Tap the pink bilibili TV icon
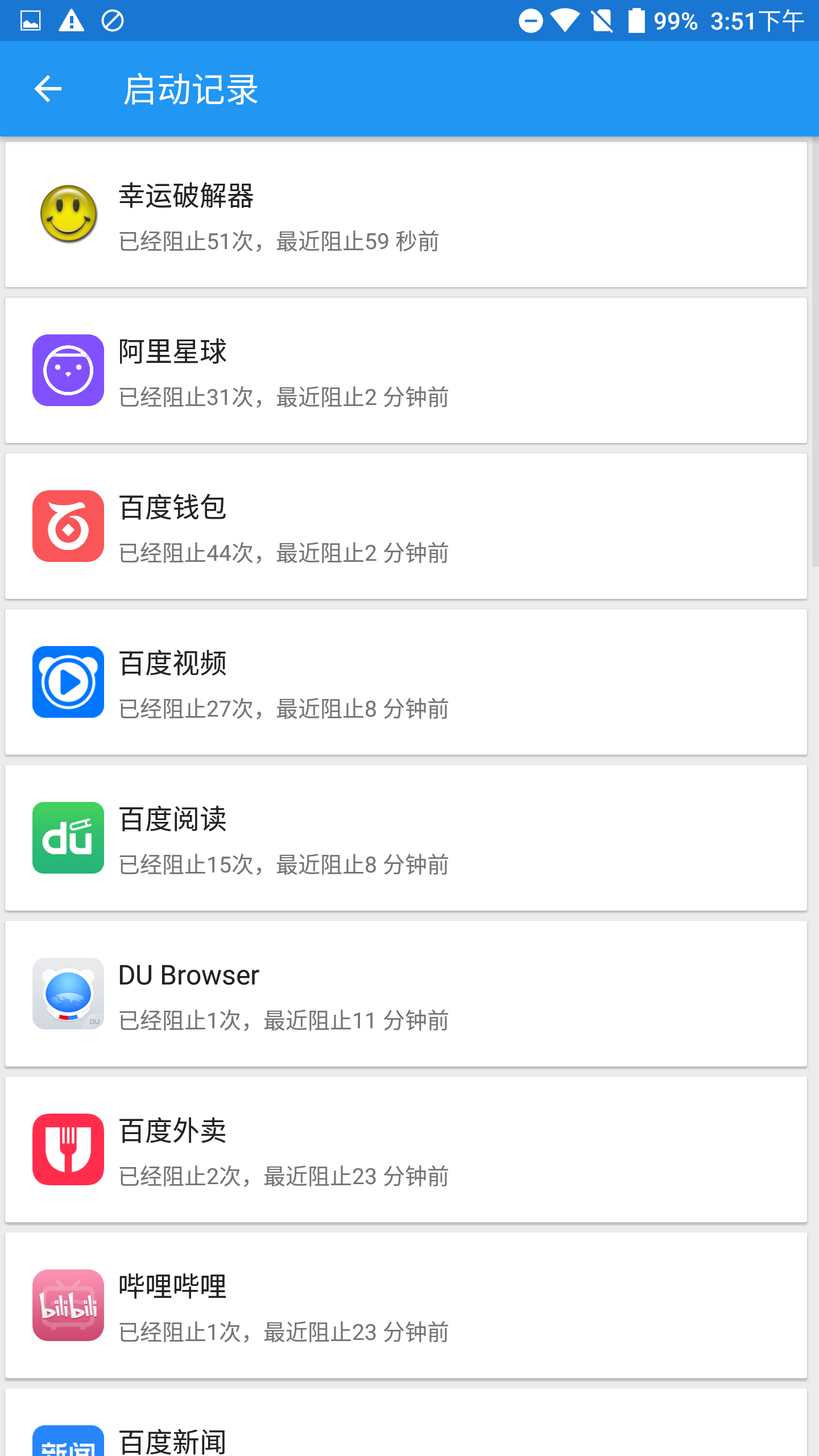 point(68,1304)
